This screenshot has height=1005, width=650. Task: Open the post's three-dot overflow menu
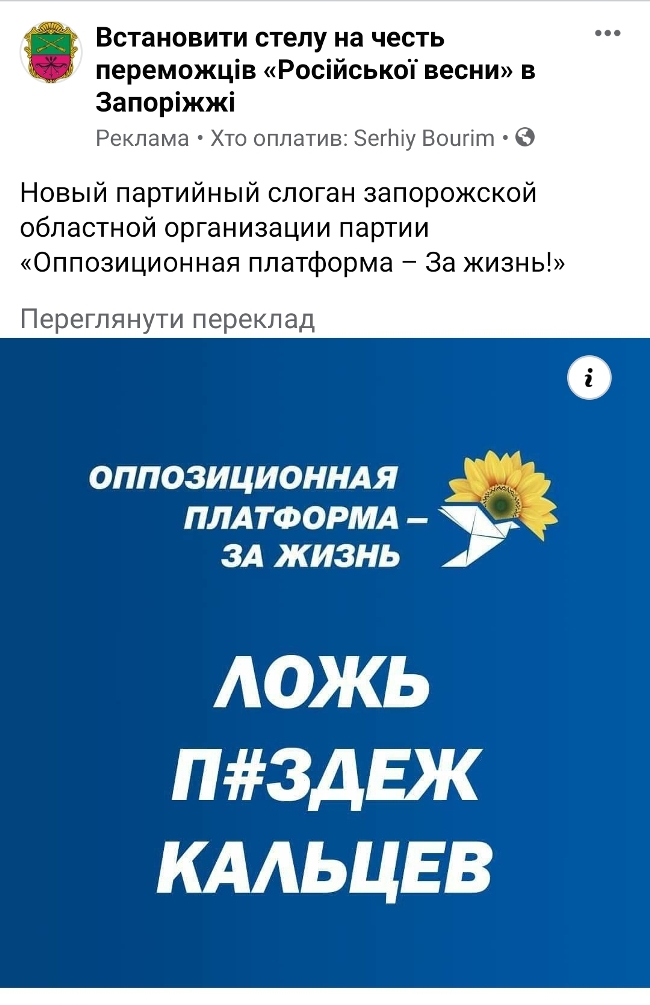click(608, 33)
